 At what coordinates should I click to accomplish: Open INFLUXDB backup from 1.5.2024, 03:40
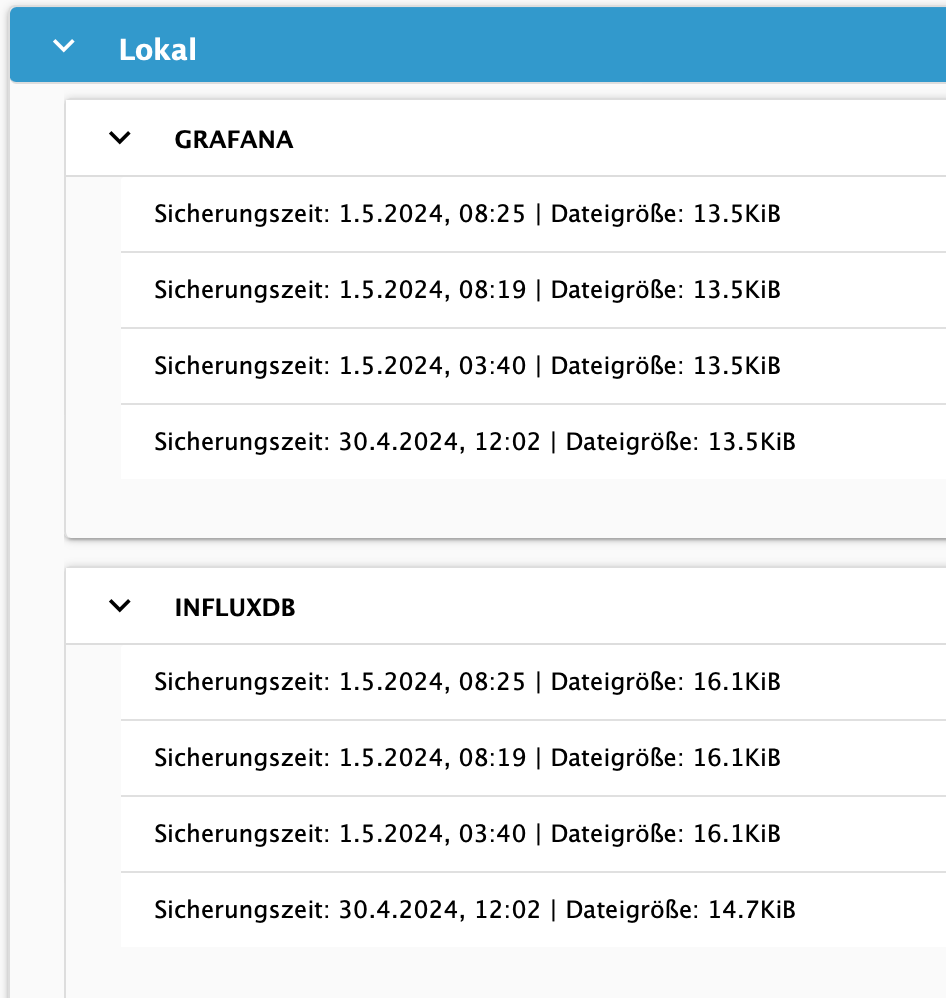467,834
